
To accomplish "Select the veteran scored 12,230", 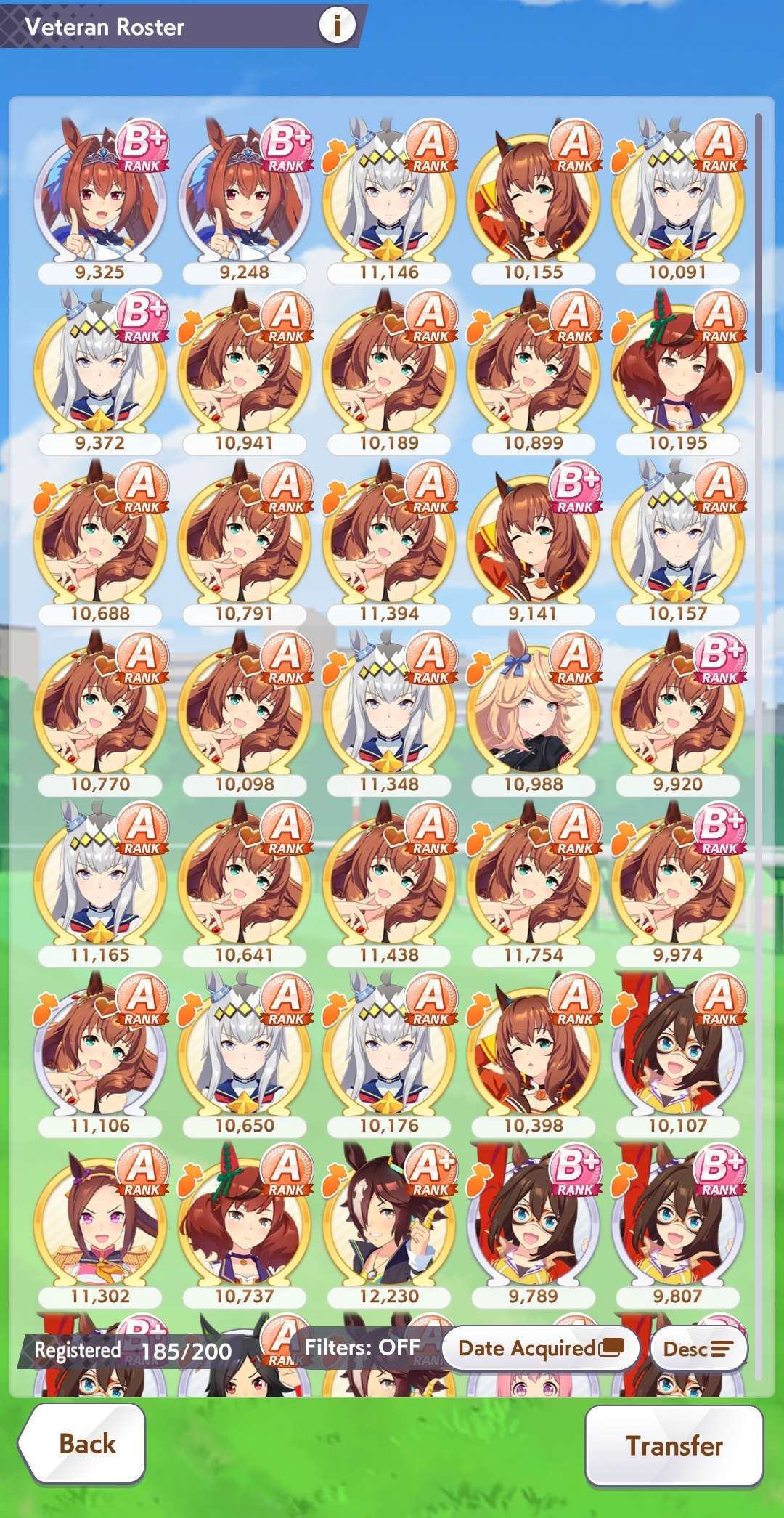I will click(x=389, y=1220).
